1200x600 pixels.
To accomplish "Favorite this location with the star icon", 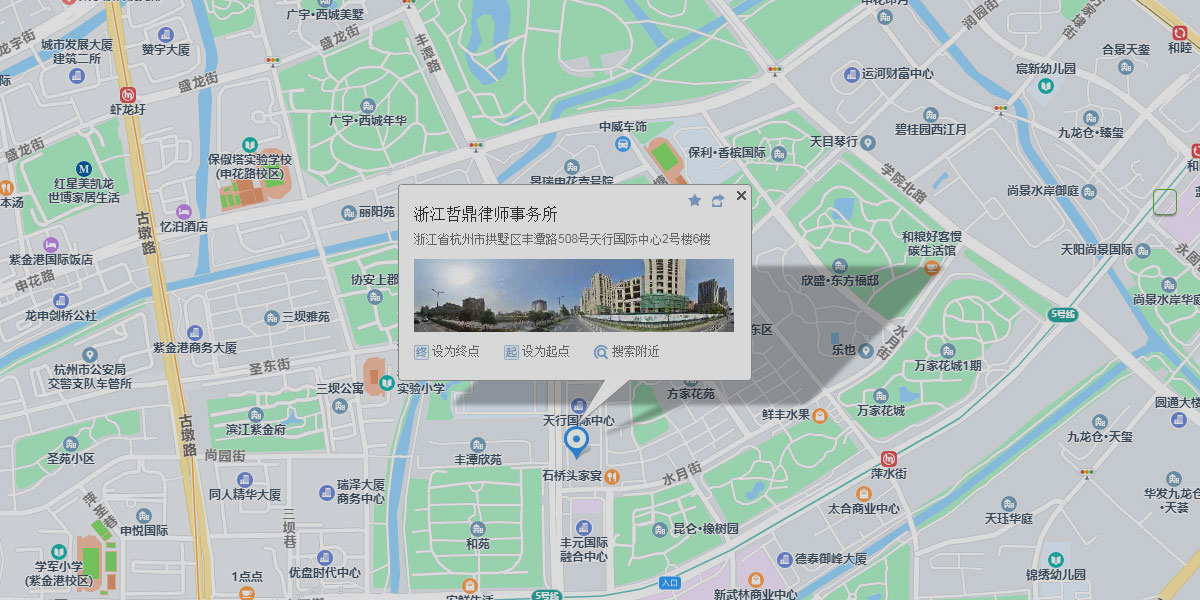I will coord(695,201).
